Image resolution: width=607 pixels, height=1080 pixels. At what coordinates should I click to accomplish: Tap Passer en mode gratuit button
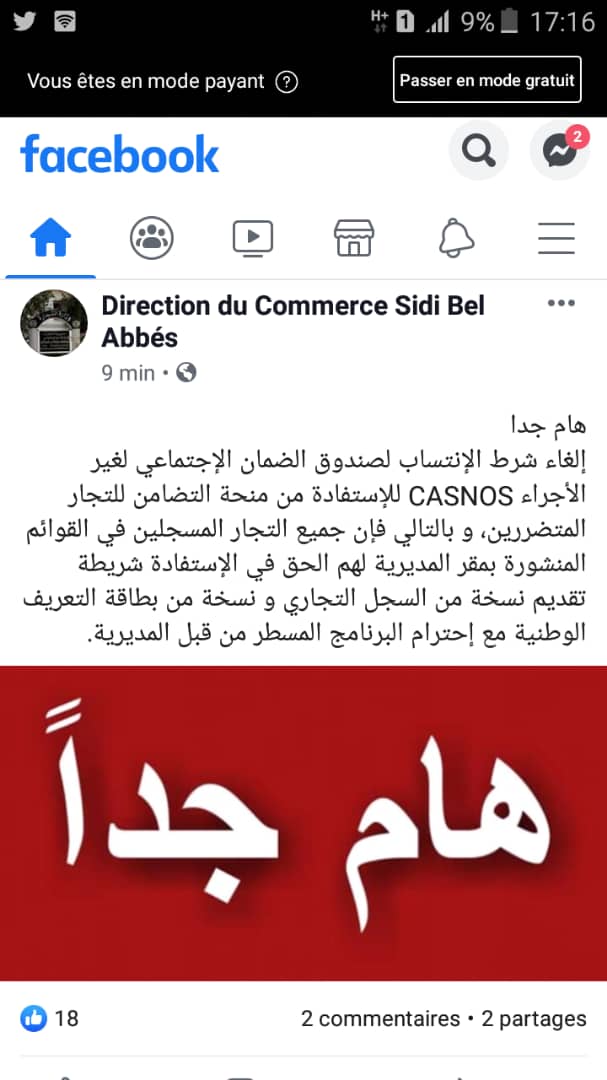tap(487, 81)
